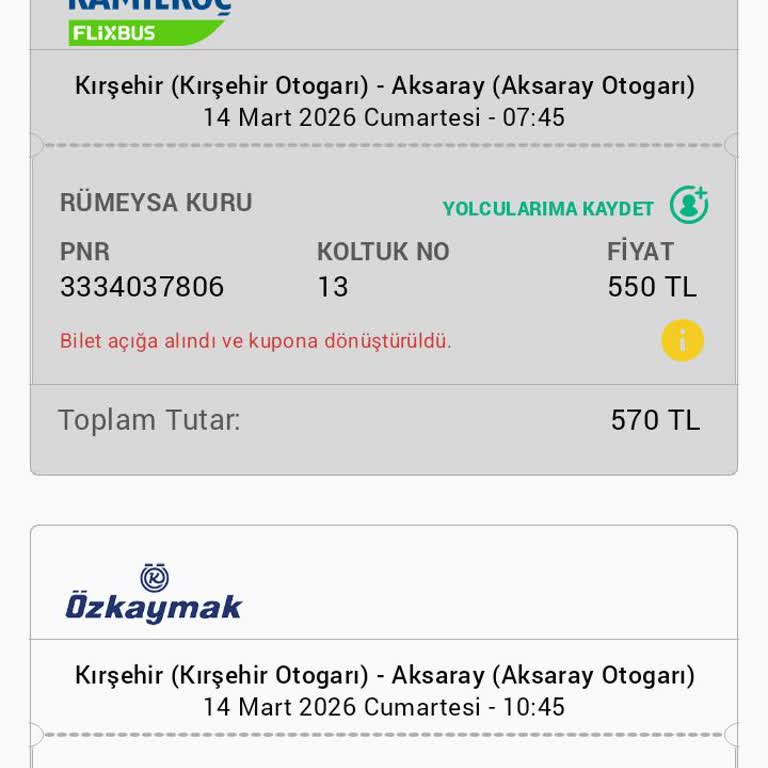Open the Kamil Koç ticket at 07:45
The image size is (768, 768).
click(384, 101)
